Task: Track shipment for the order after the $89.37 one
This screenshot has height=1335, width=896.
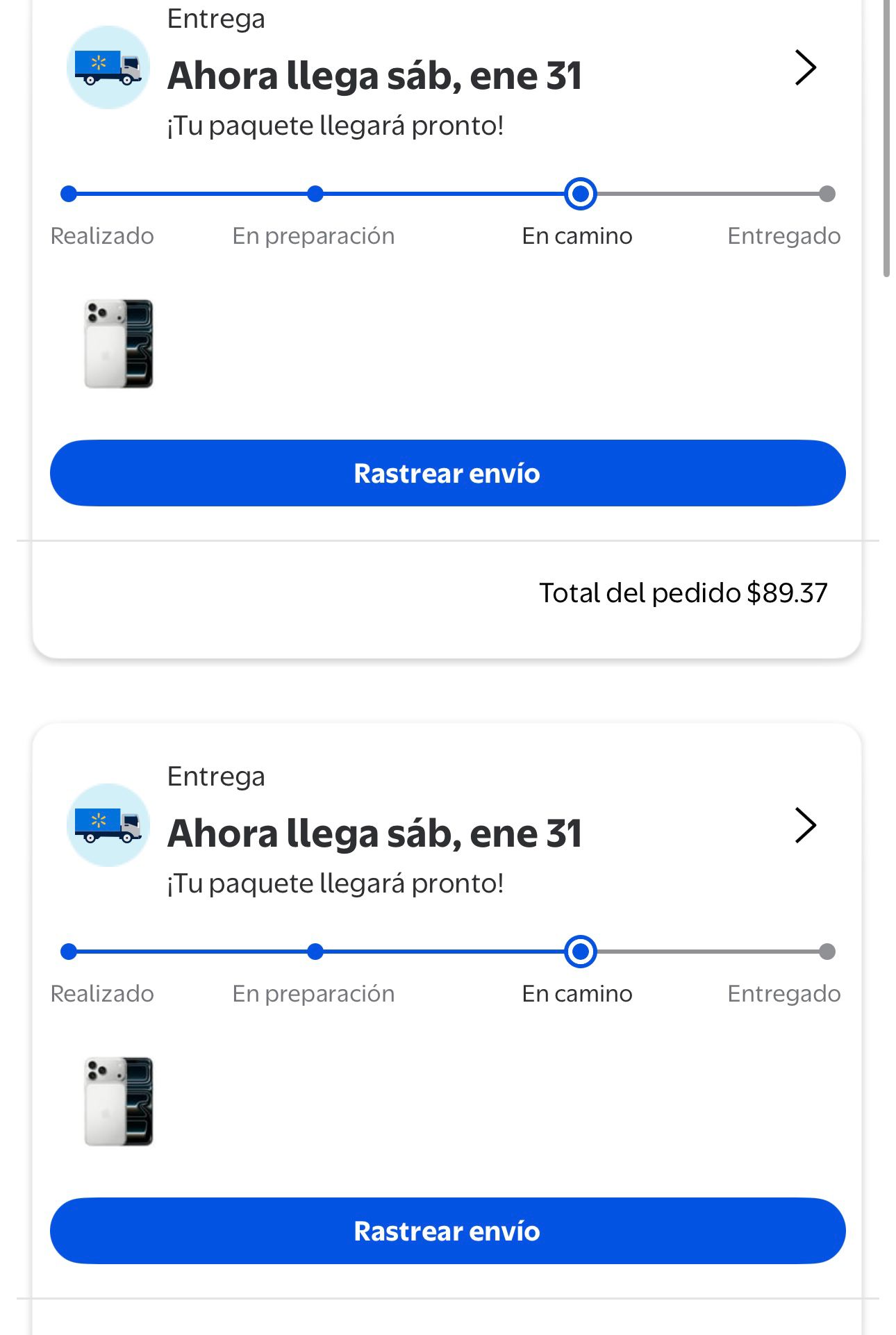Action: pyautogui.click(x=447, y=1231)
